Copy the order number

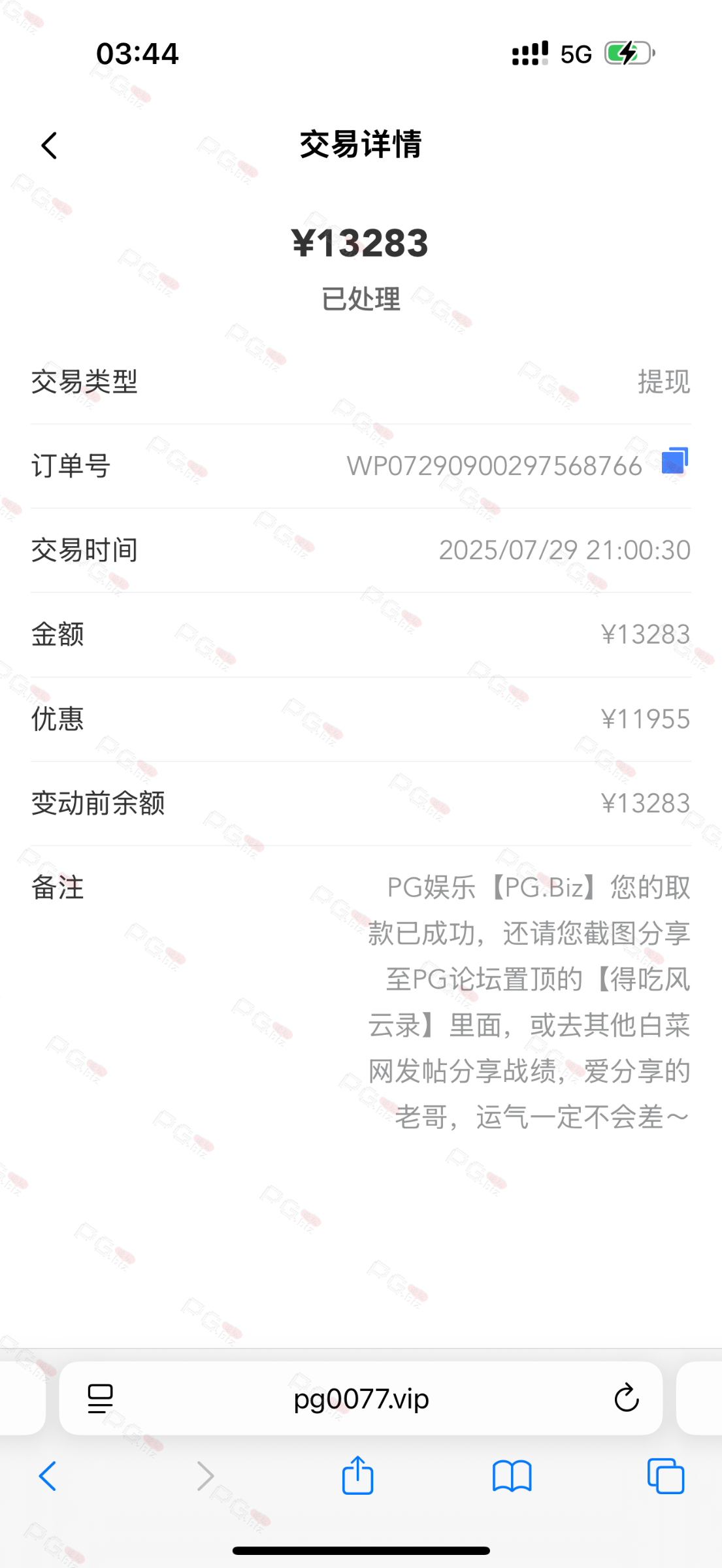674,461
